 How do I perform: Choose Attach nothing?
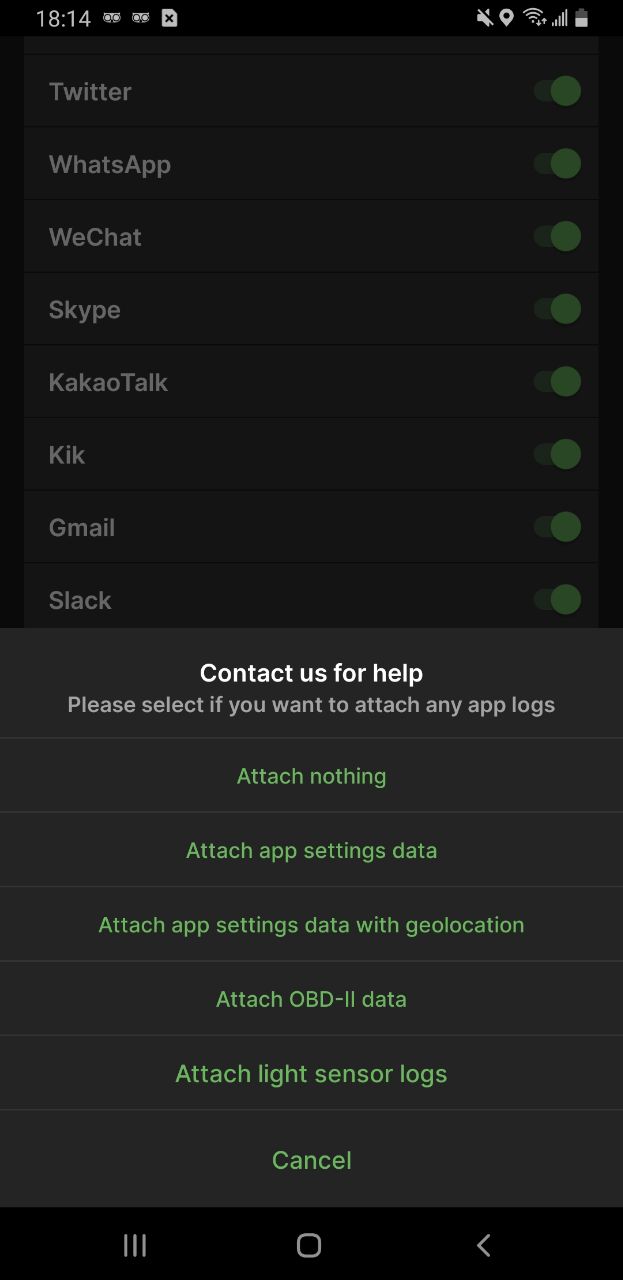point(311,776)
